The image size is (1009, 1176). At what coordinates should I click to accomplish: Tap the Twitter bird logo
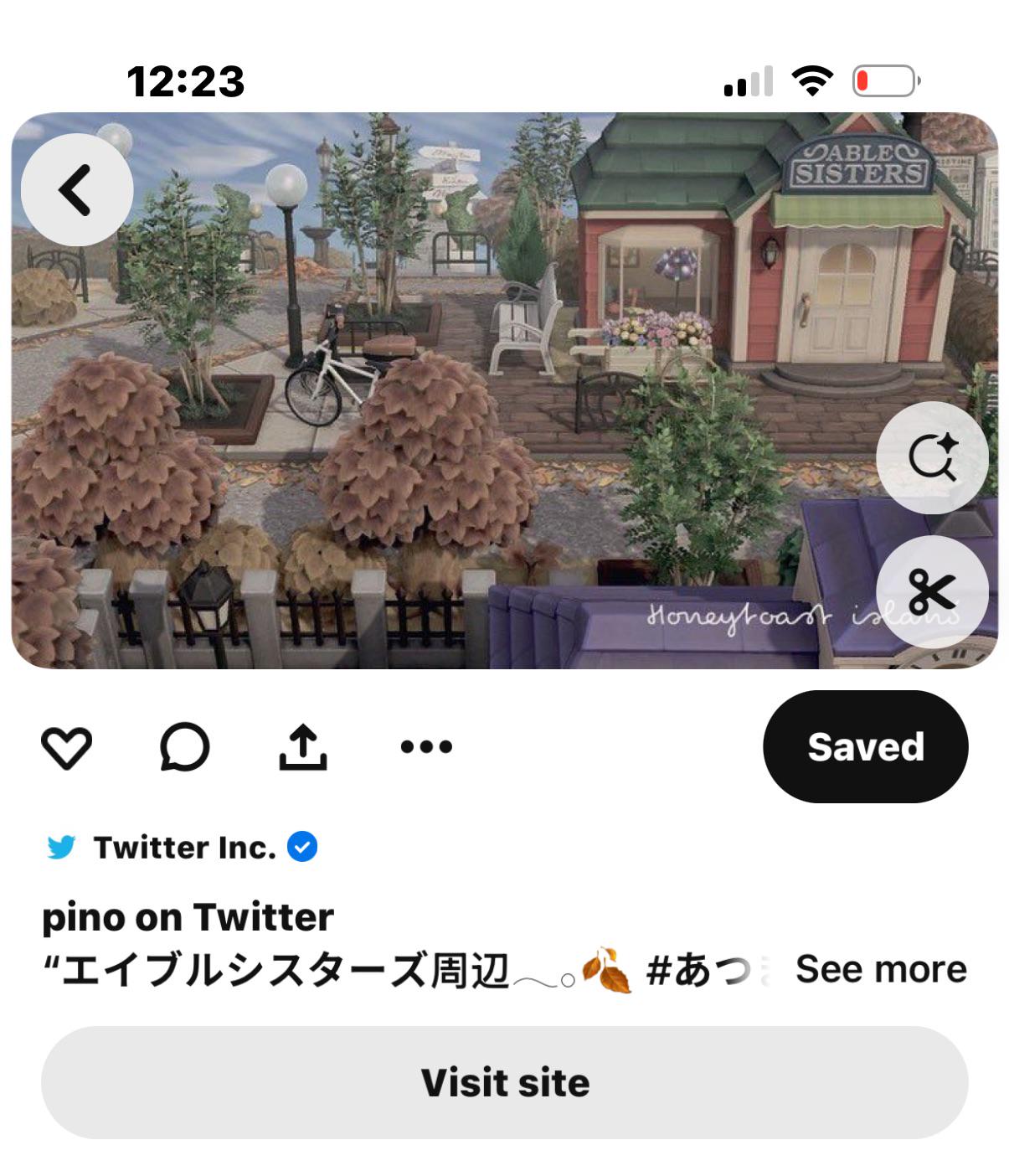point(59,848)
